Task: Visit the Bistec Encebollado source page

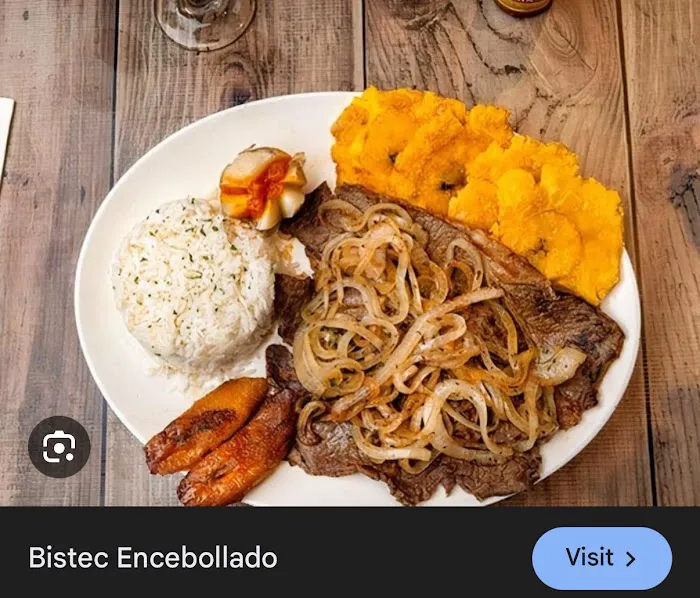Action: tap(601, 558)
